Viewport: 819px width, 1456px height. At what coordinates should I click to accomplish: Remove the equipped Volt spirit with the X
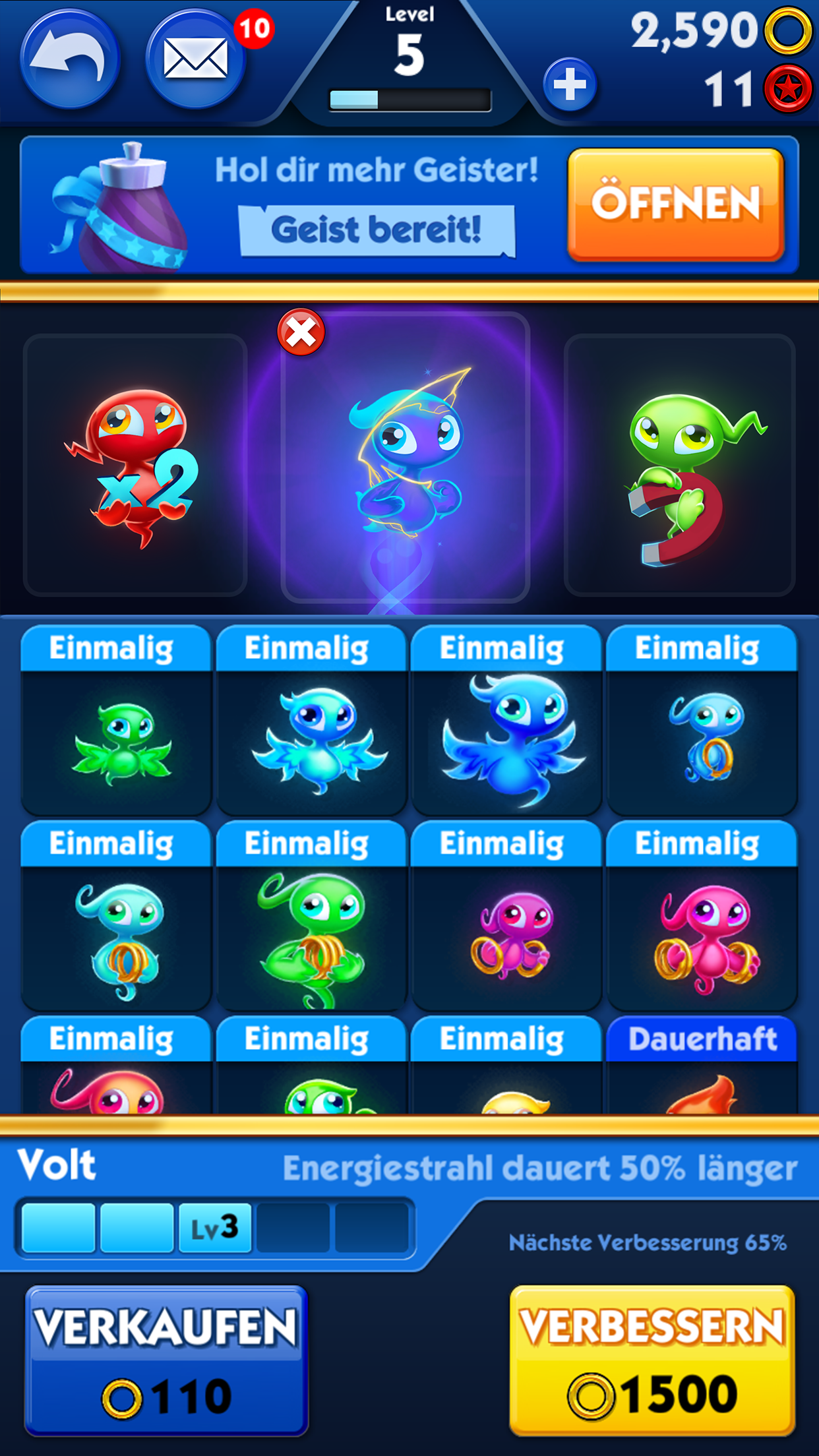301,332
